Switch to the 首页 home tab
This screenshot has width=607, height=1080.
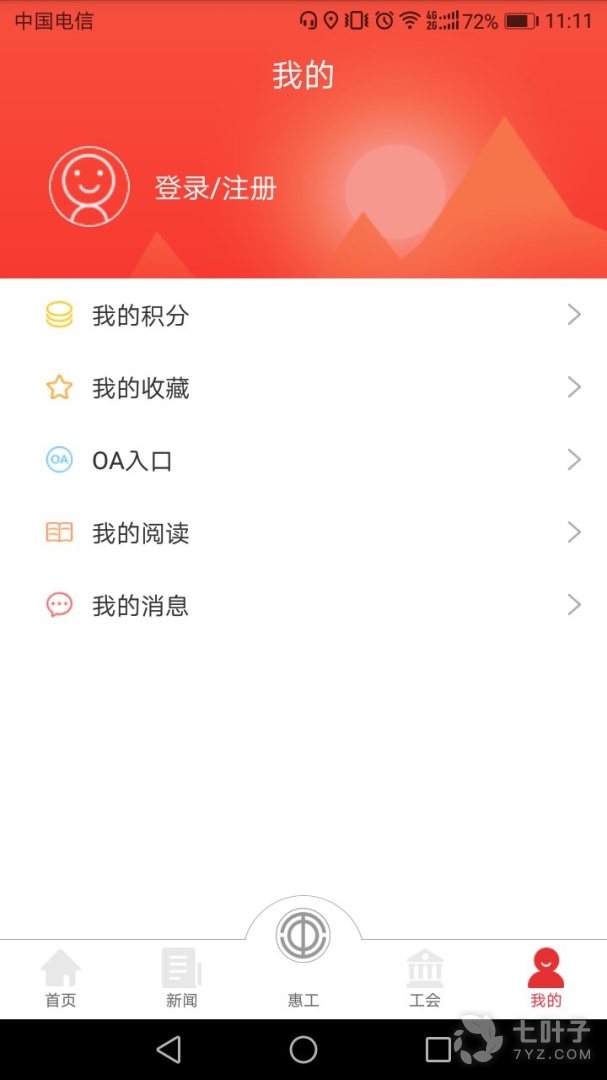[x=60, y=979]
